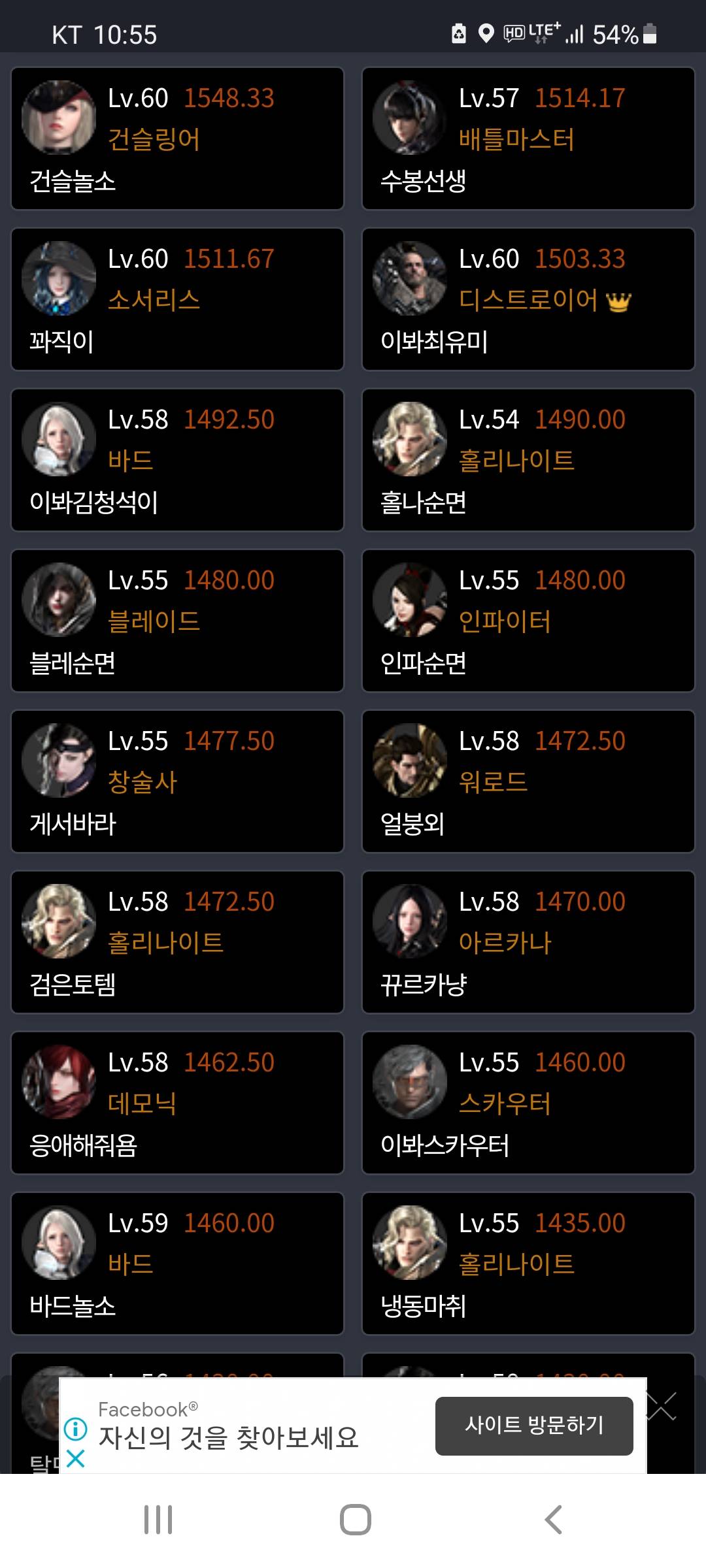Image resolution: width=706 pixels, height=1568 pixels.
Task: Tap the 바드놀소 바드 card
Action: pos(177,1264)
